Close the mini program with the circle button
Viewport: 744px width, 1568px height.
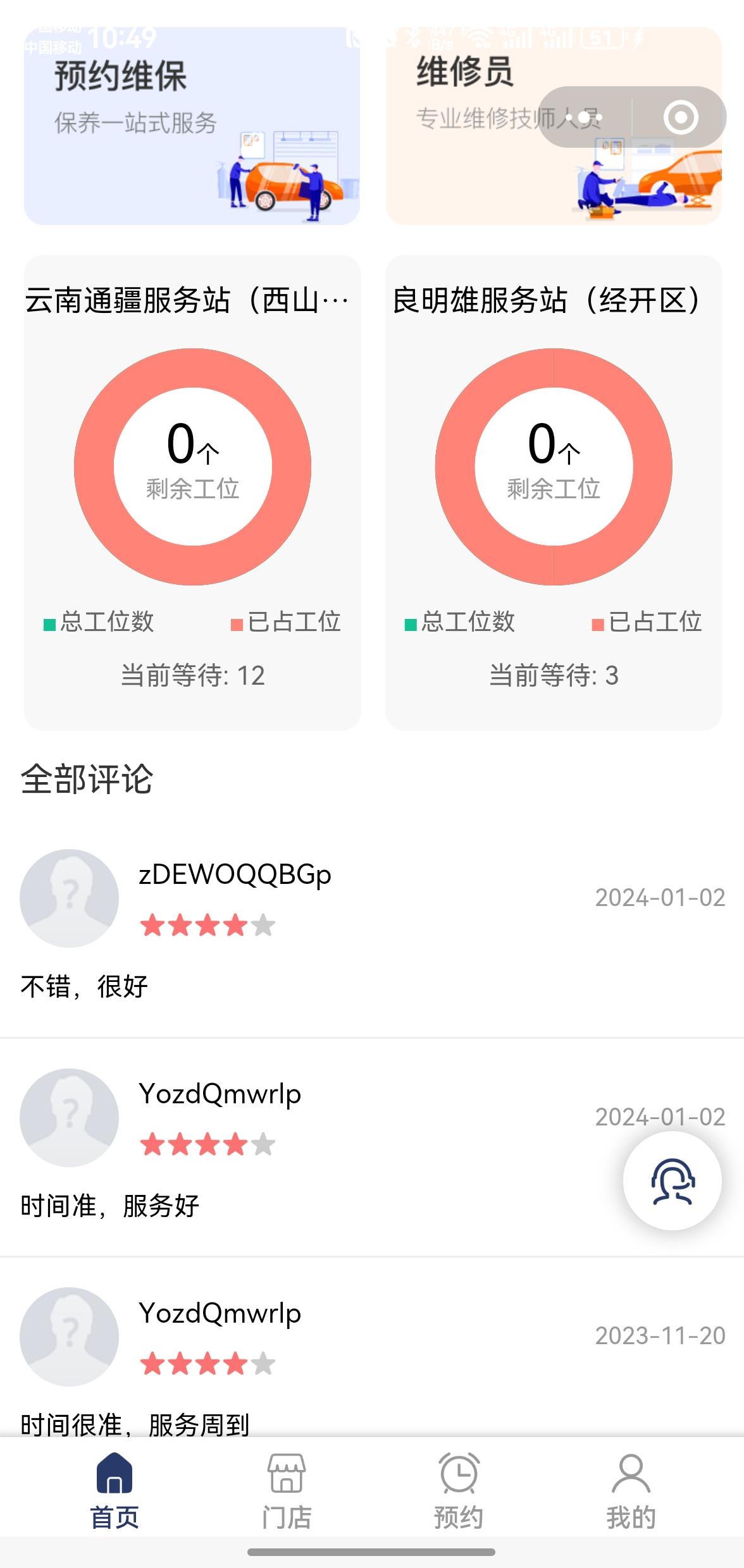[x=680, y=118]
